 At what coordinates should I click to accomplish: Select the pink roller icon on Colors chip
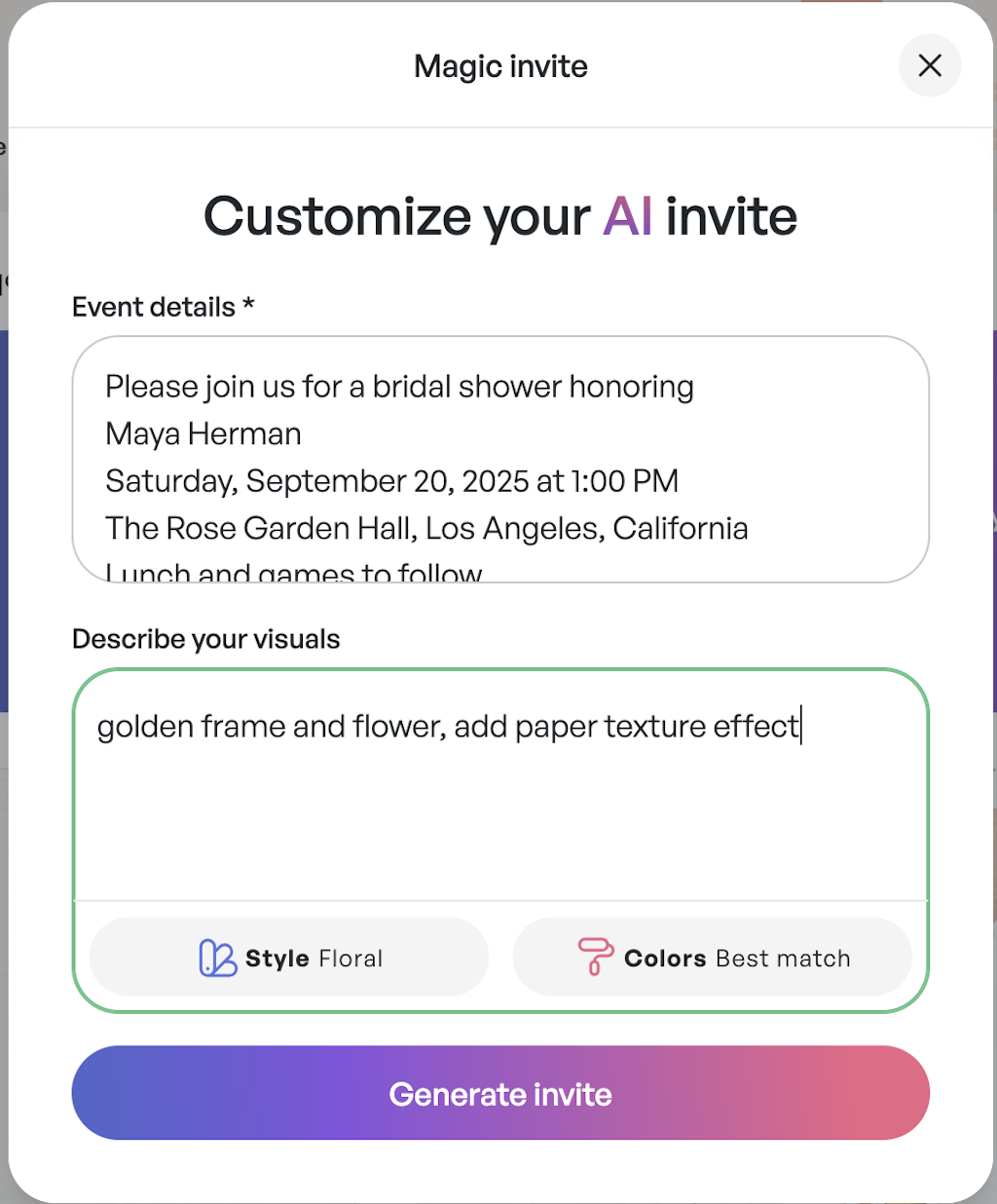point(595,957)
